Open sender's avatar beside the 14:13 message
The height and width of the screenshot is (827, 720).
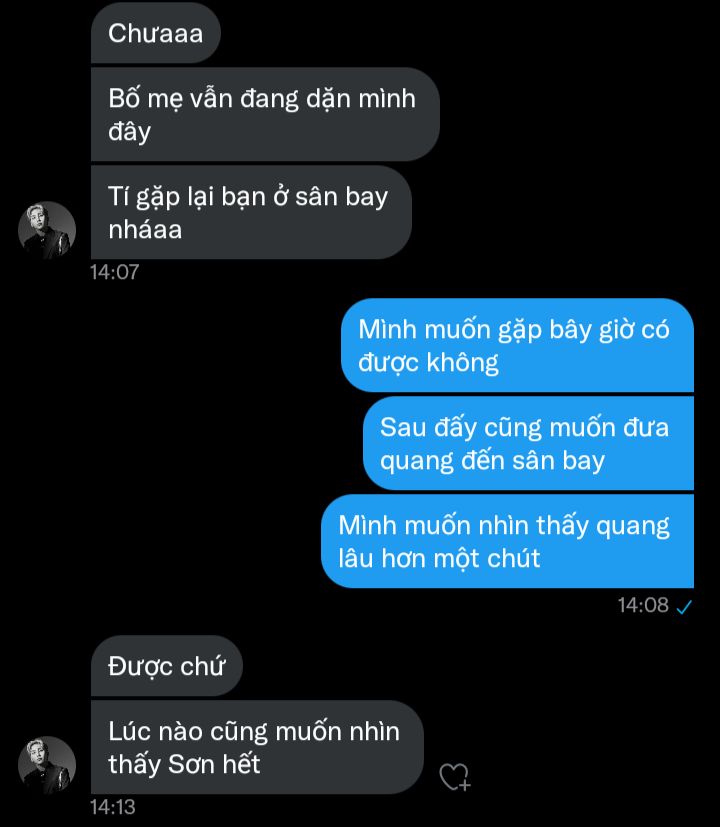[47, 765]
